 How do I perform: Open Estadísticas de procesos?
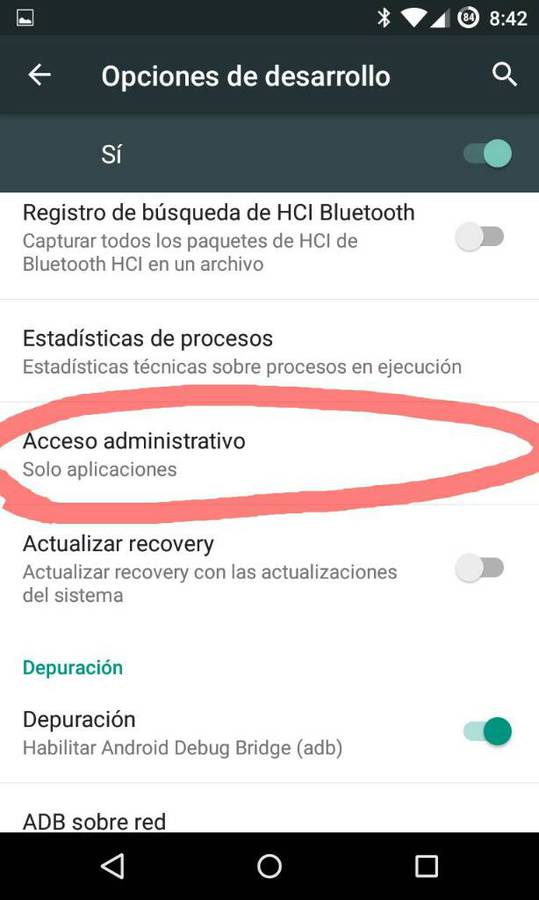click(269, 351)
